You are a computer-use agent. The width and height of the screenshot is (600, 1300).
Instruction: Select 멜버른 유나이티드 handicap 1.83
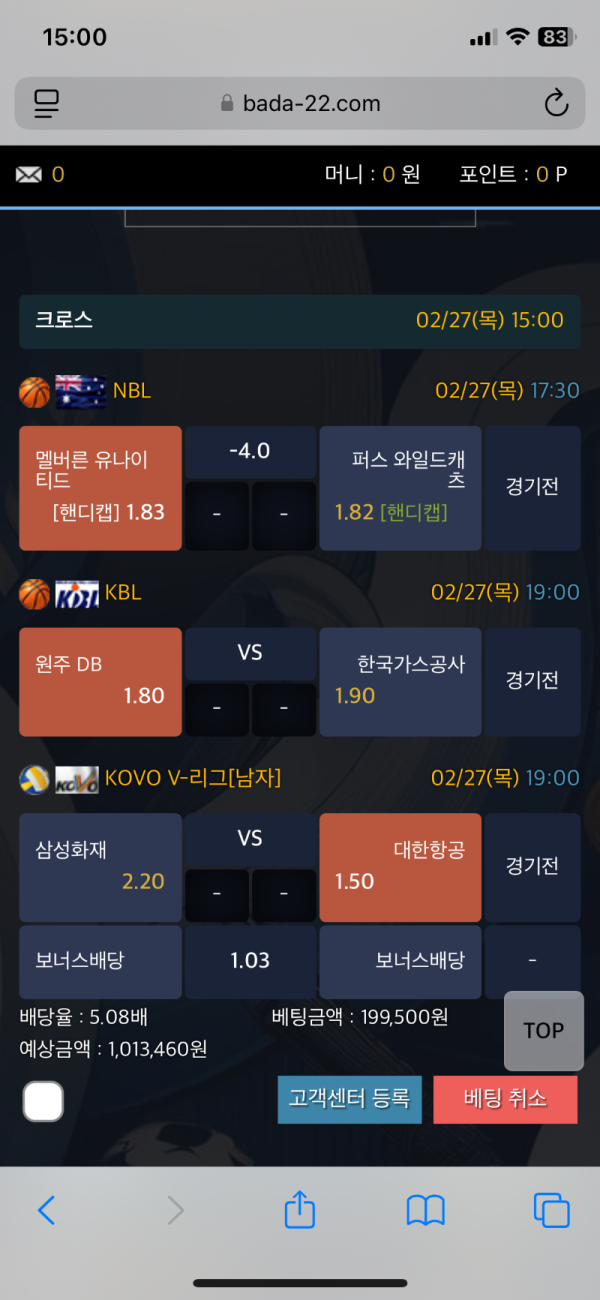(100, 488)
